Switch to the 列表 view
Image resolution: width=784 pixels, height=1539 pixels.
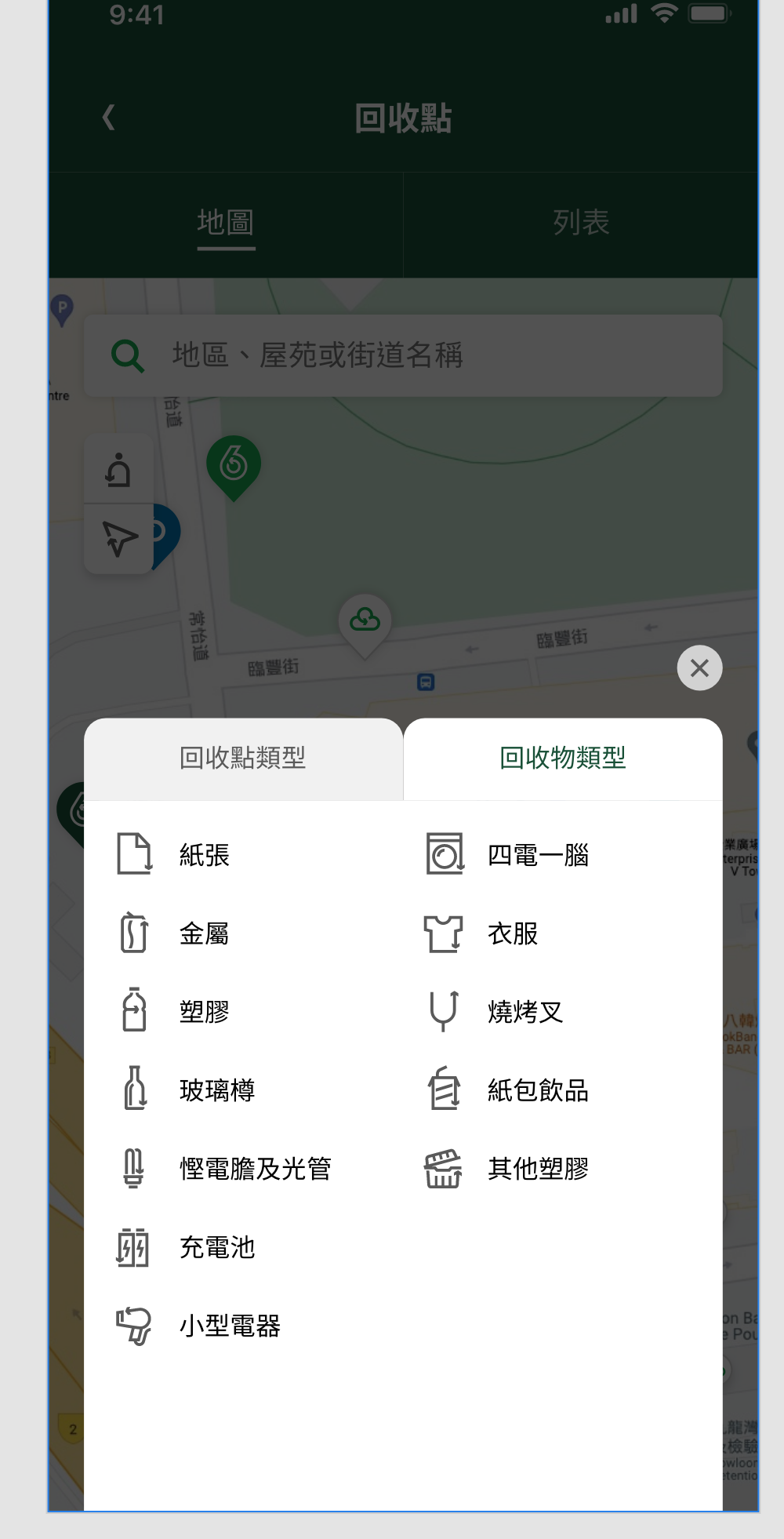click(580, 224)
